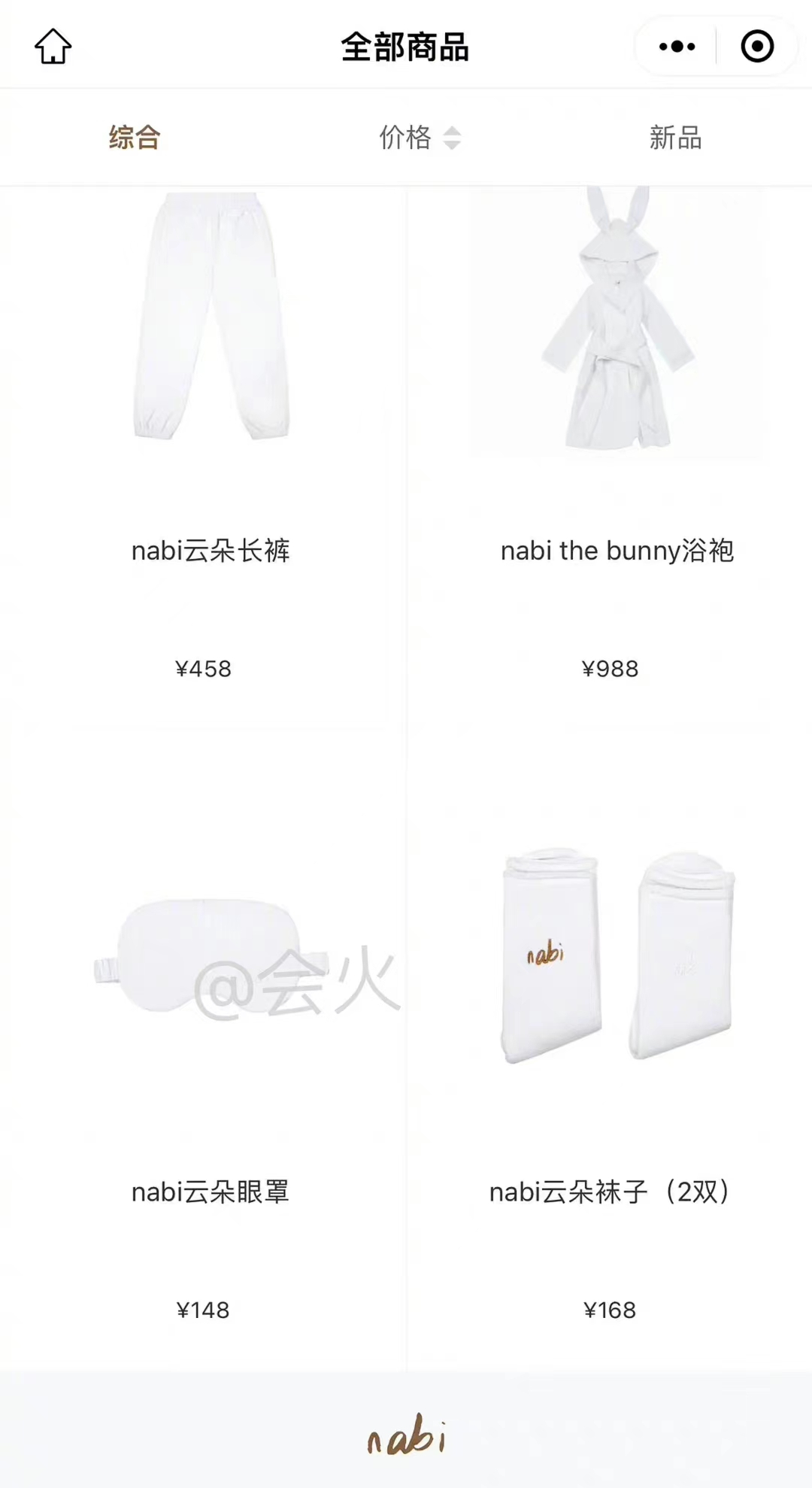Go to the shop home page
The width and height of the screenshot is (812, 1488).
(53, 47)
